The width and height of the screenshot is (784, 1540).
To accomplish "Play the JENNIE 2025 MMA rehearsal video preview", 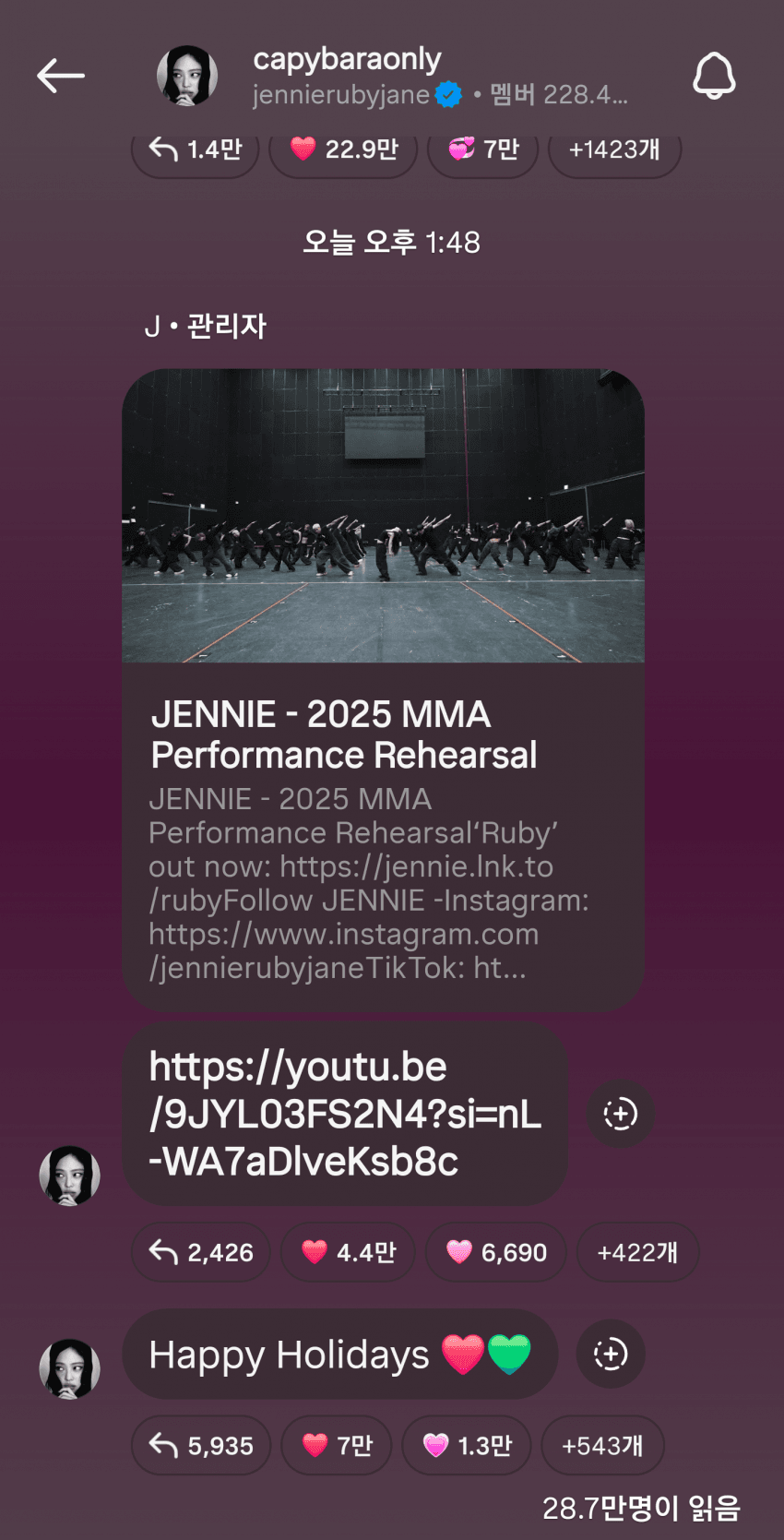I will (x=384, y=515).
